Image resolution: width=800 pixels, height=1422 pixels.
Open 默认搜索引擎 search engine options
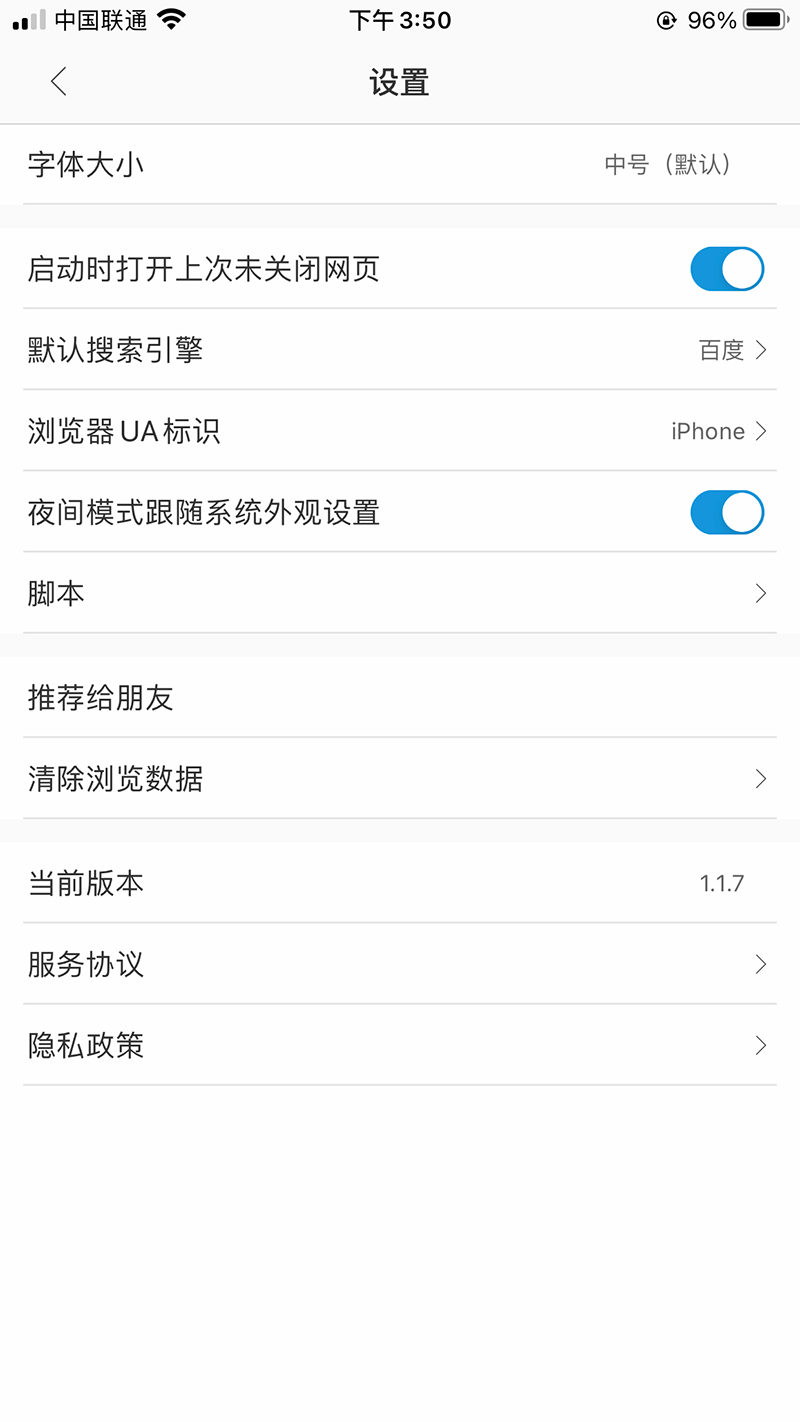pyautogui.click(x=400, y=350)
